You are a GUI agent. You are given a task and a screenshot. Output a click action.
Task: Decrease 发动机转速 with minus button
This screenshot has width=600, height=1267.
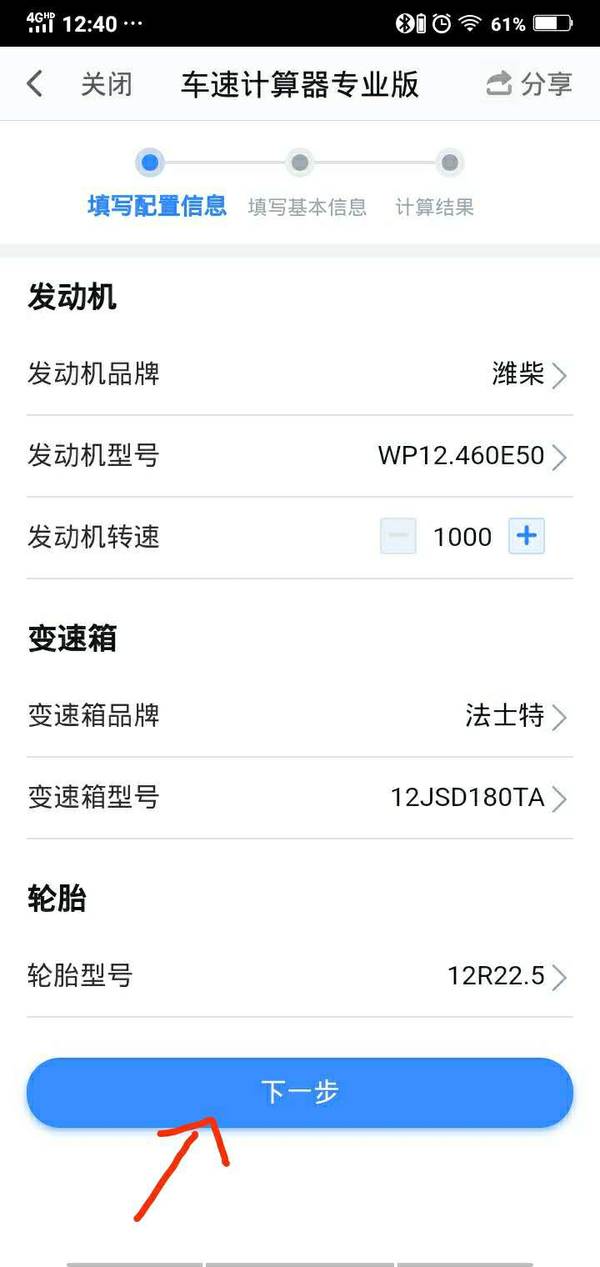[398, 537]
